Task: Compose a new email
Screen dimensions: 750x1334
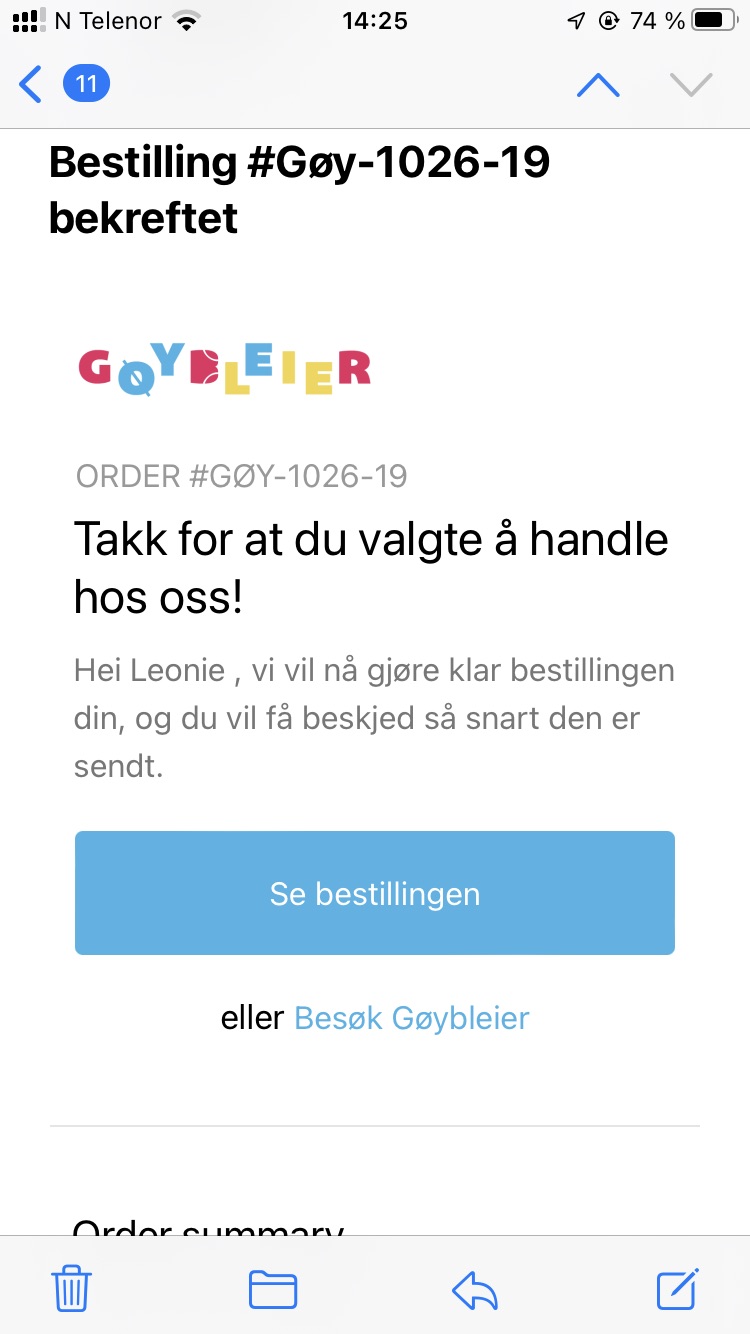Action: 677,1288
